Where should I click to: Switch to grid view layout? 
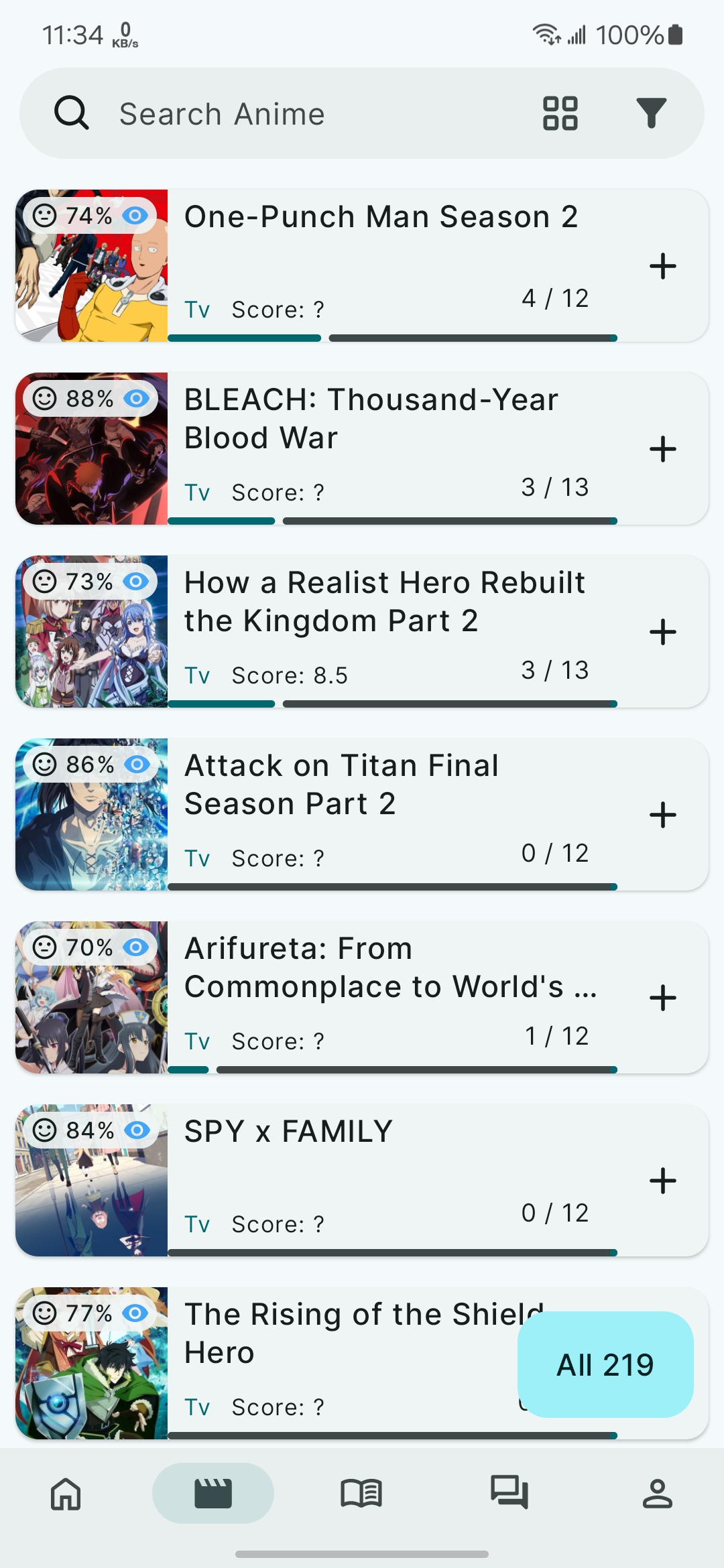point(560,113)
